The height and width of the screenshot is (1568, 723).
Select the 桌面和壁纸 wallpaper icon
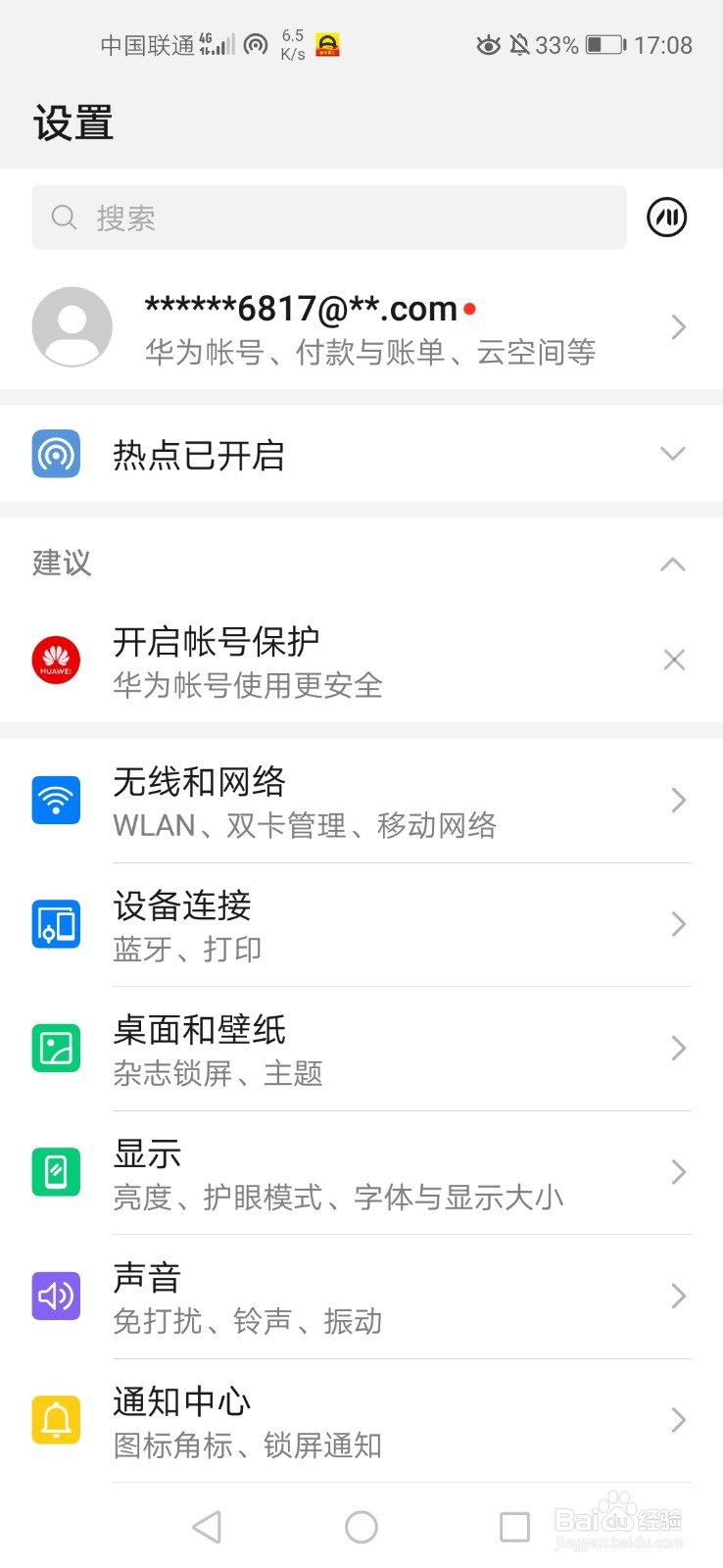pos(56,1048)
